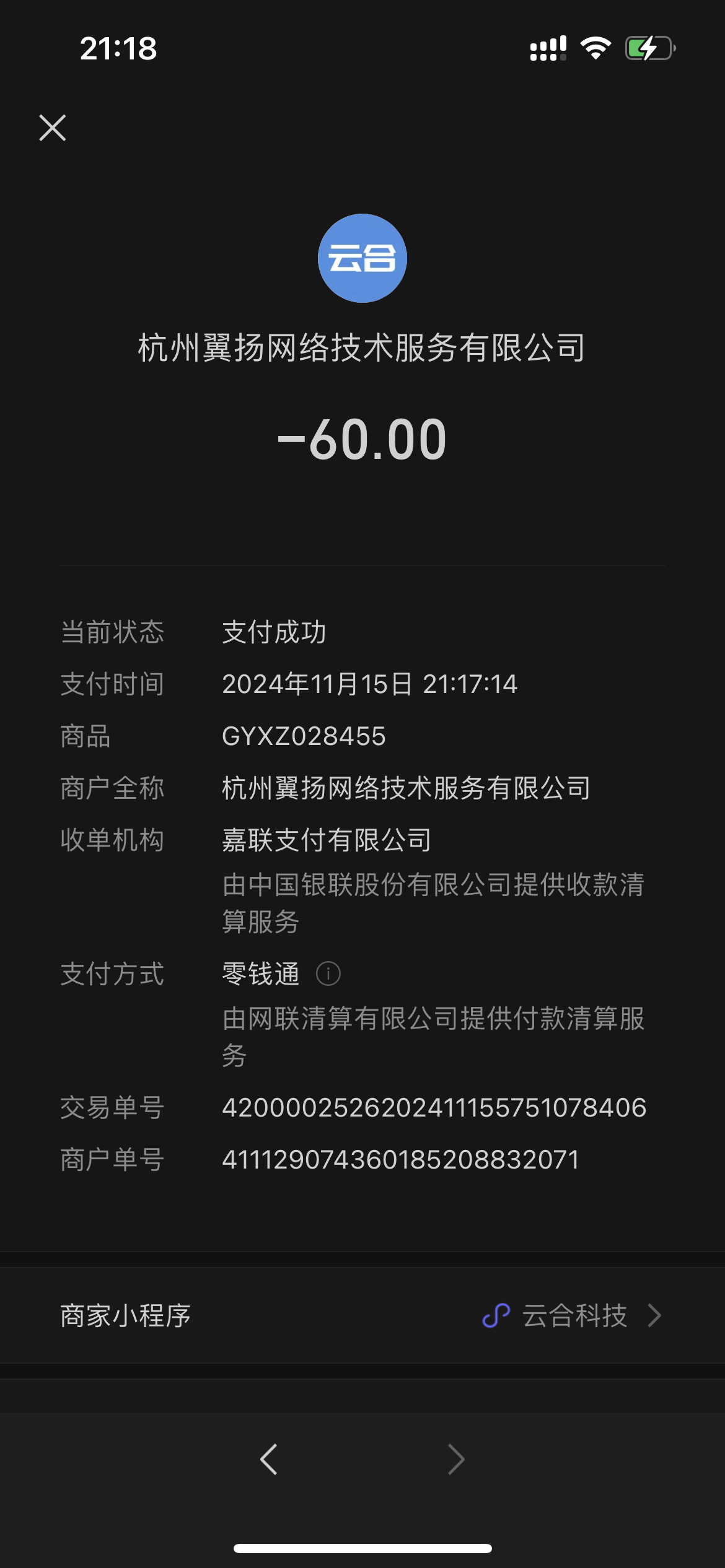Screen dimensions: 725x1568
Task: Open the 云合科技 merchant mini program
Action: [x=573, y=1315]
